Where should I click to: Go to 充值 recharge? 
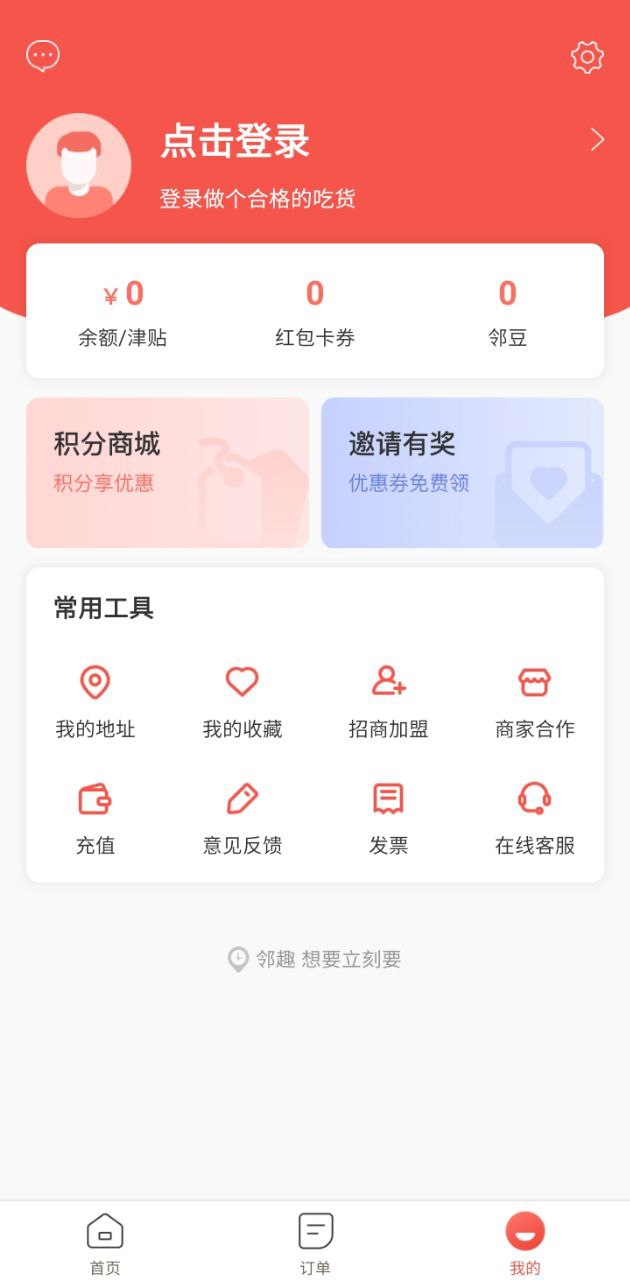[x=95, y=819]
